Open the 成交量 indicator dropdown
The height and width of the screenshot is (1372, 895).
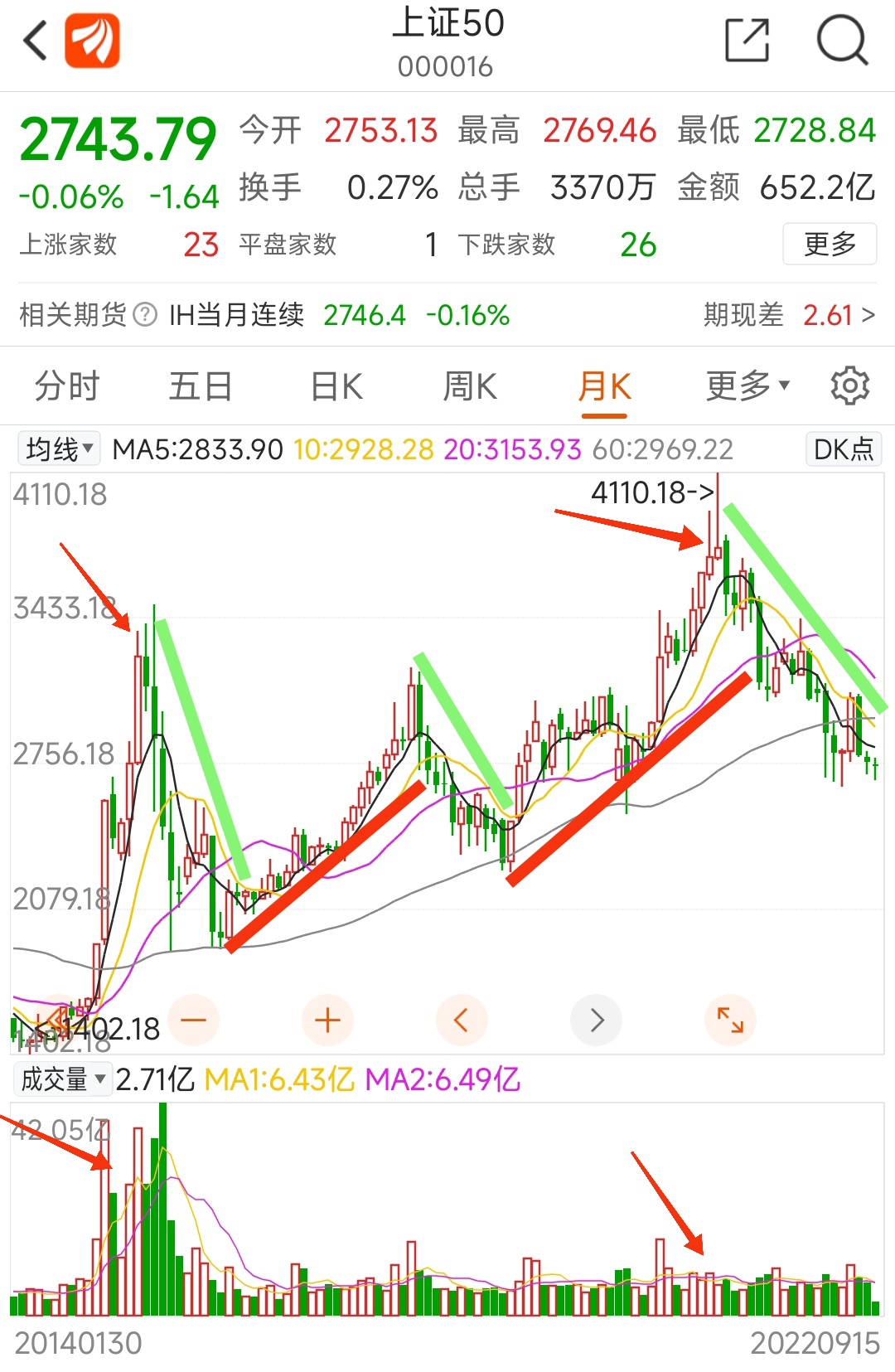point(62,1079)
